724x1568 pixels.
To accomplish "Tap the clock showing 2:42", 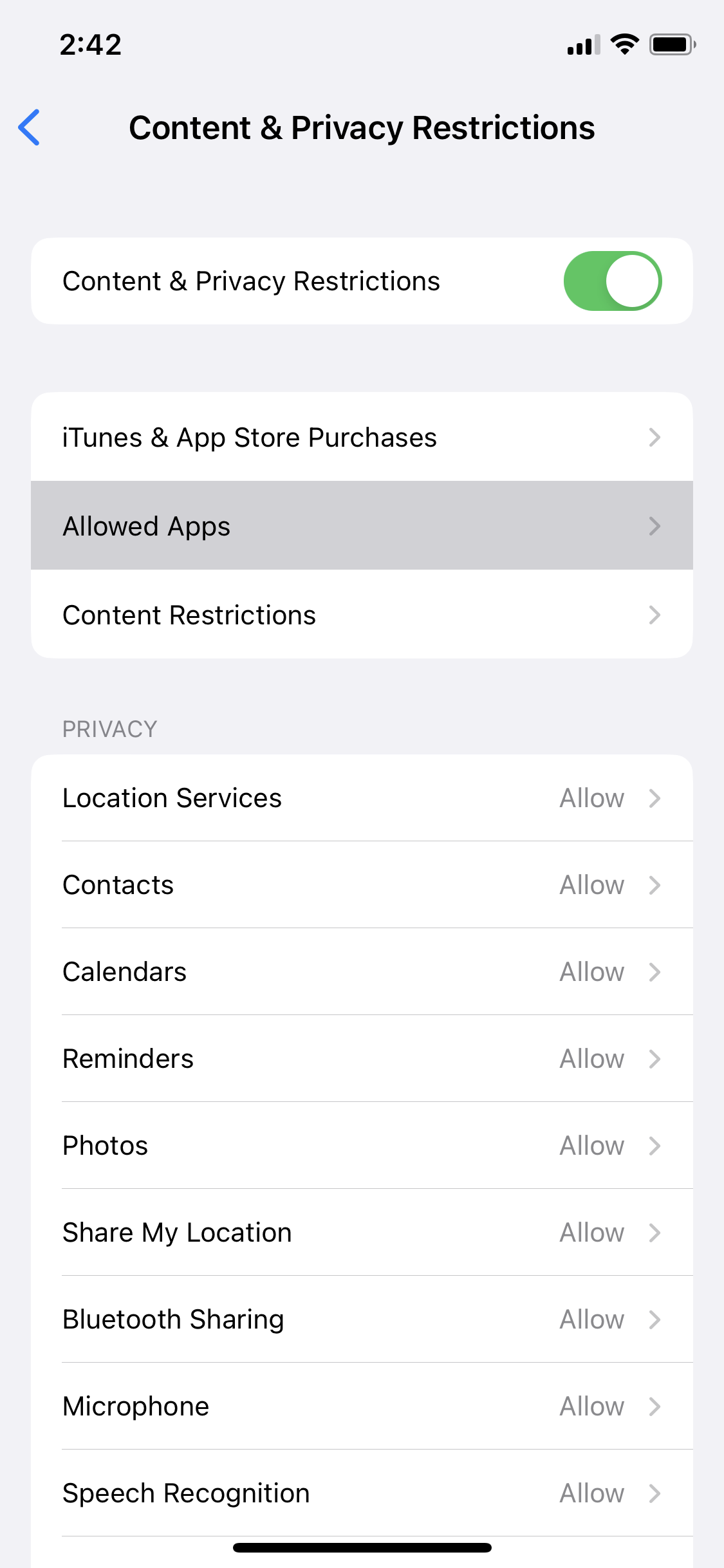I will tap(91, 44).
